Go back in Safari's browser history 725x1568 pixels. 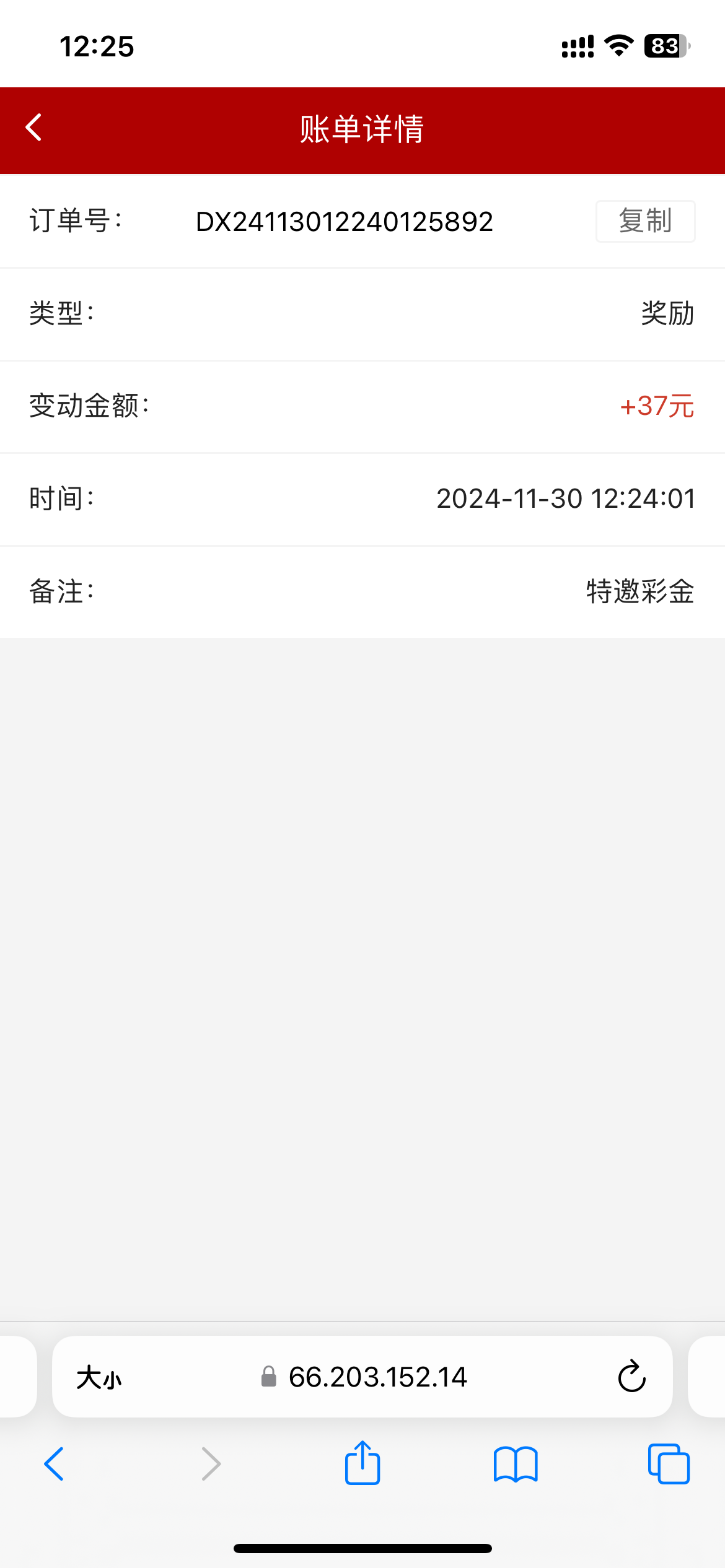(54, 1464)
